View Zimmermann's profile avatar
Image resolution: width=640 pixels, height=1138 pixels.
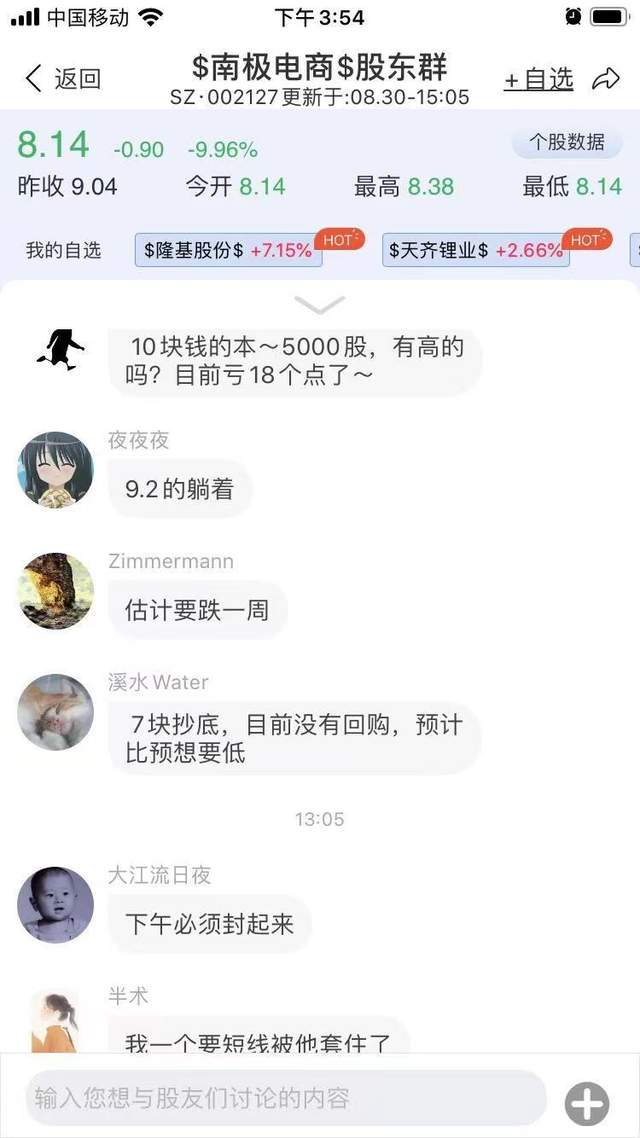[56, 591]
